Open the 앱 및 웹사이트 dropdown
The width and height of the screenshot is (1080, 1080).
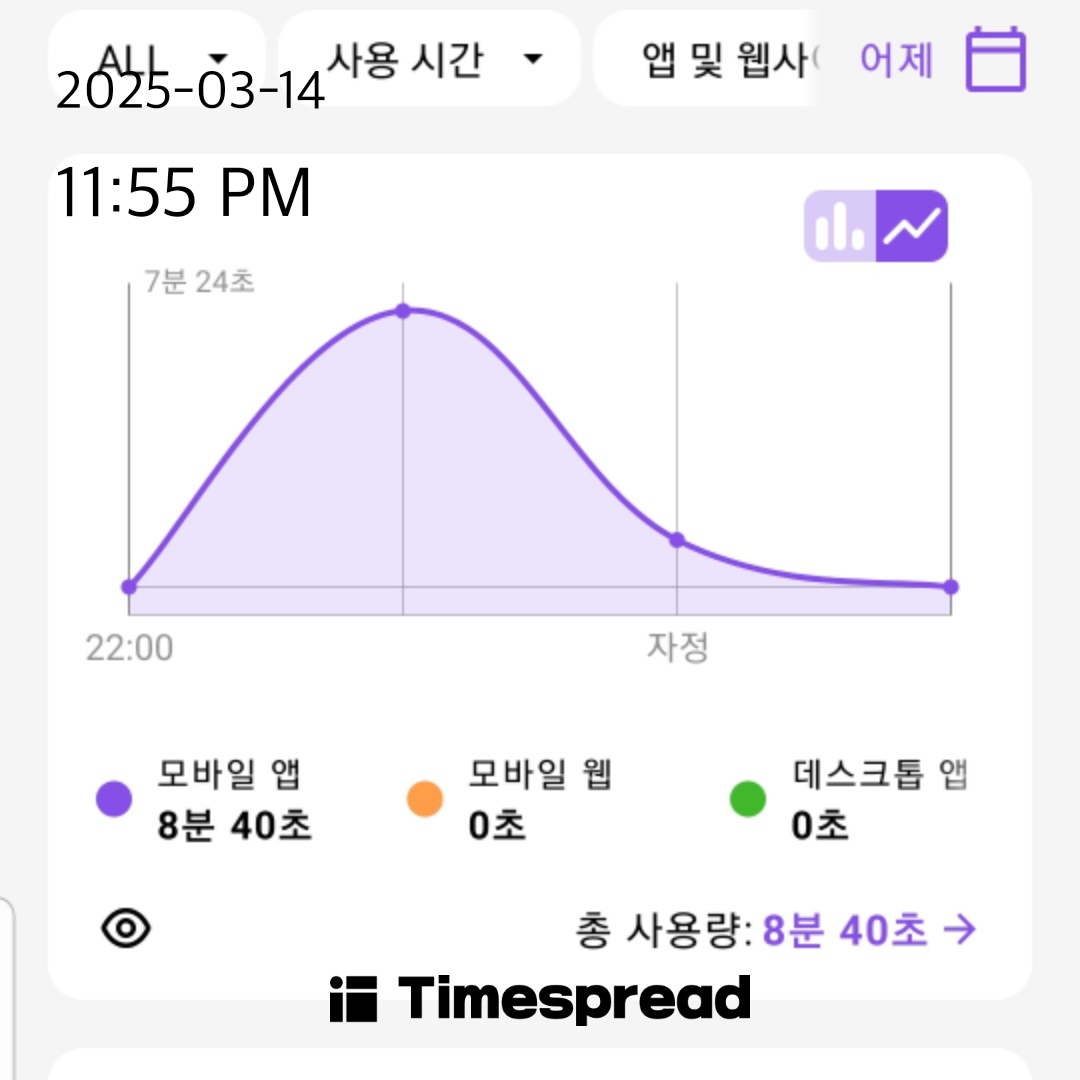(x=720, y=60)
